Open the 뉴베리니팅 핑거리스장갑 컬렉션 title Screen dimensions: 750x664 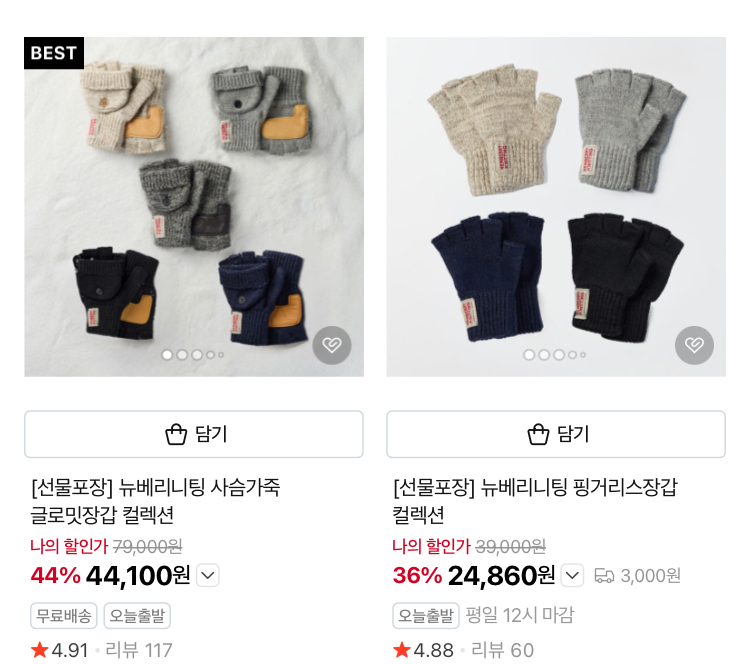[535, 501]
